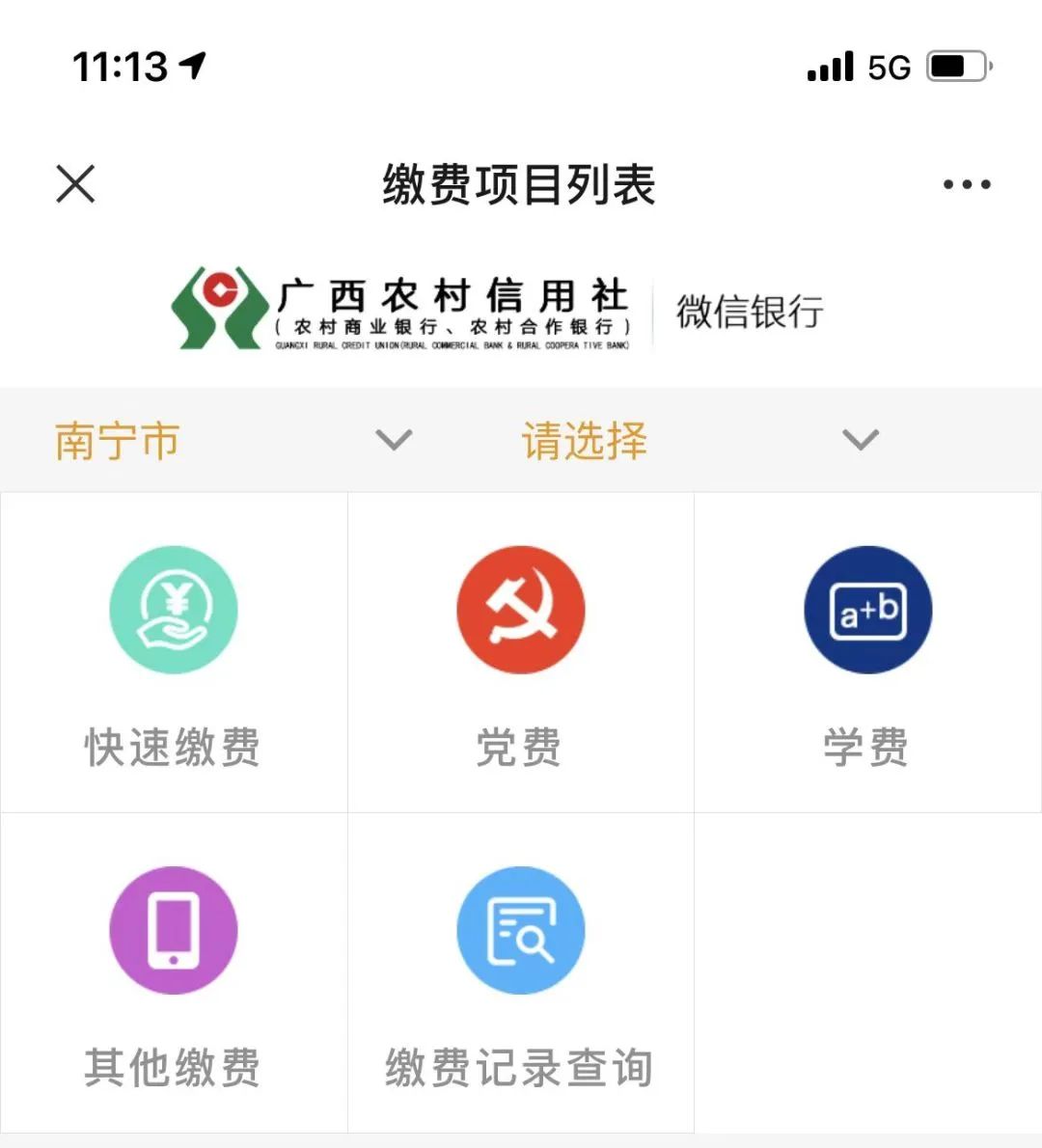This screenshot has height=1148, width=1042.
Task: Open the three-dot more options menu
Action: pos(967,184)
